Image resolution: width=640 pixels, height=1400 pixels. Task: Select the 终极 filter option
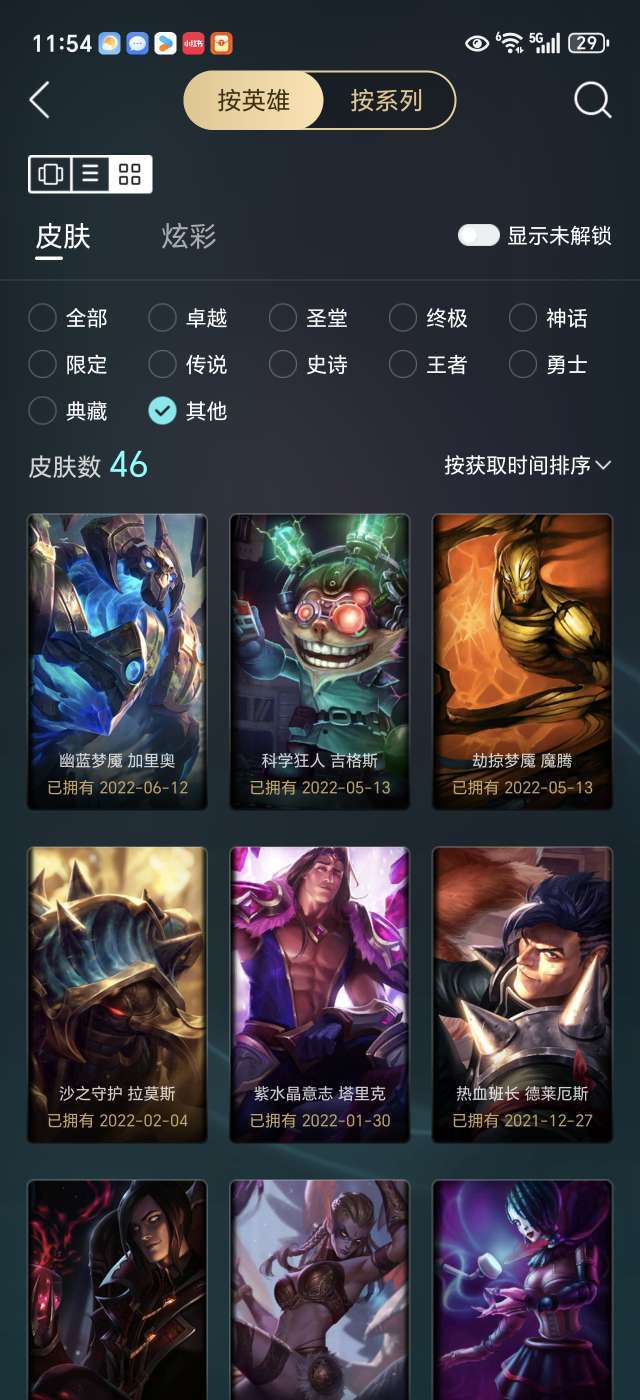point(428,318)
